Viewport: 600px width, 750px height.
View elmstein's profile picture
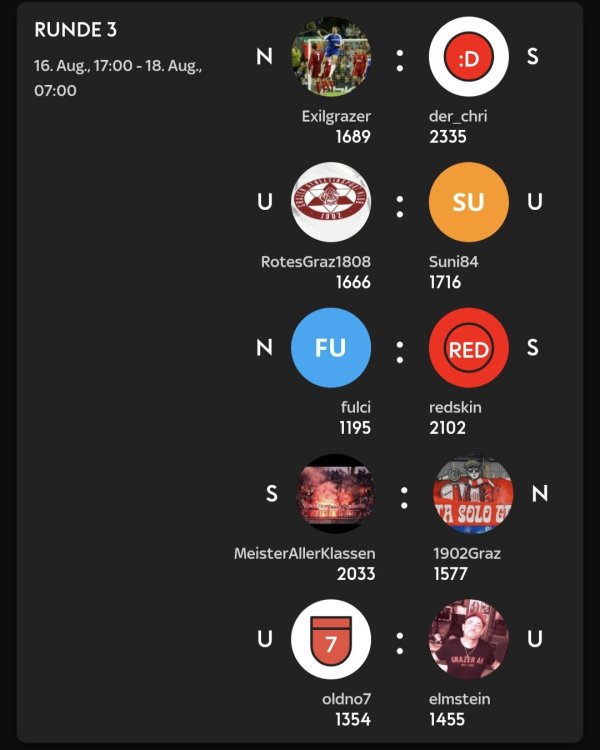[x=468, y=640]
